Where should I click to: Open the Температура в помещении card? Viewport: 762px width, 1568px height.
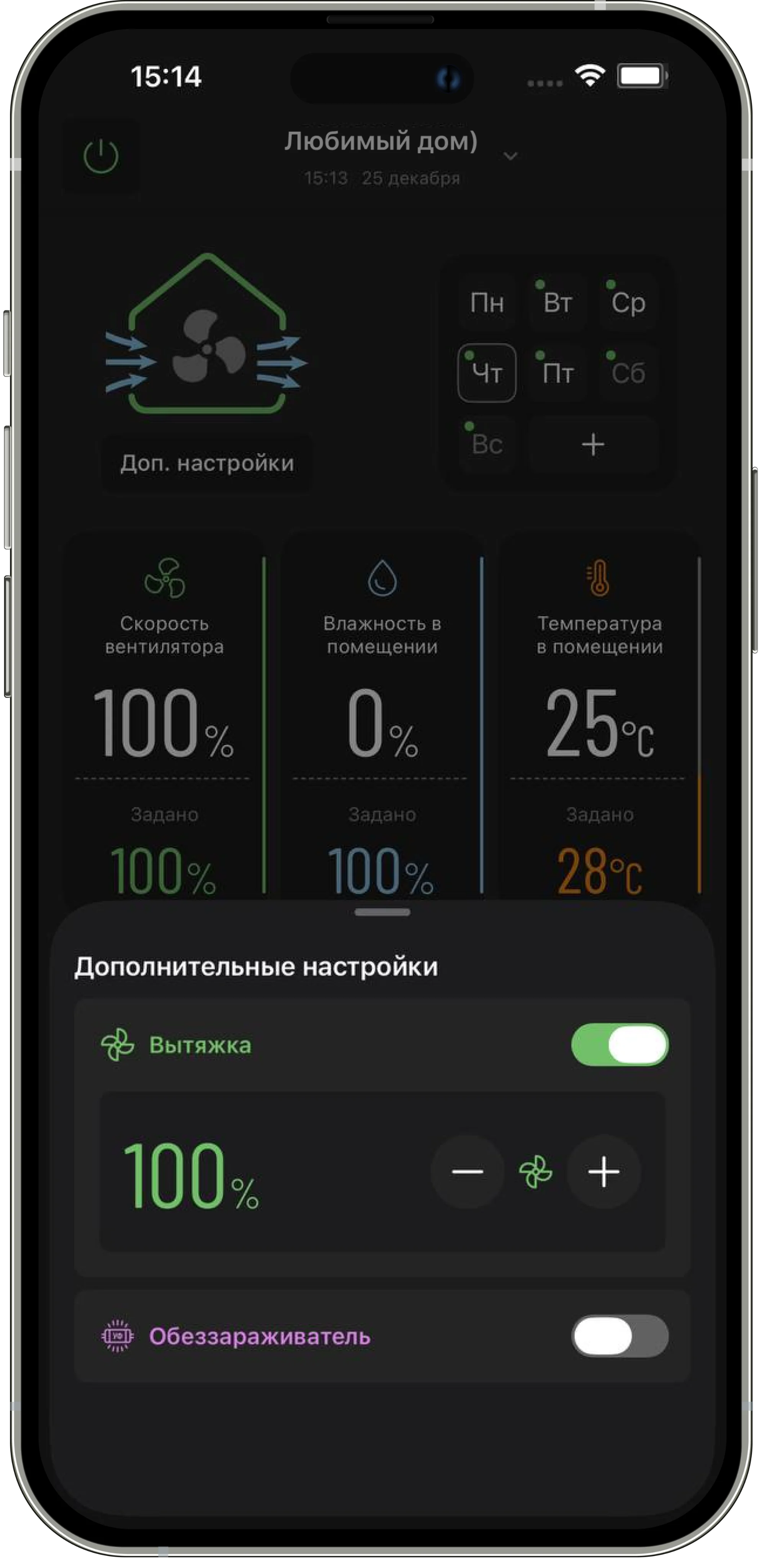pyautogui.click(x=600, y=718)
